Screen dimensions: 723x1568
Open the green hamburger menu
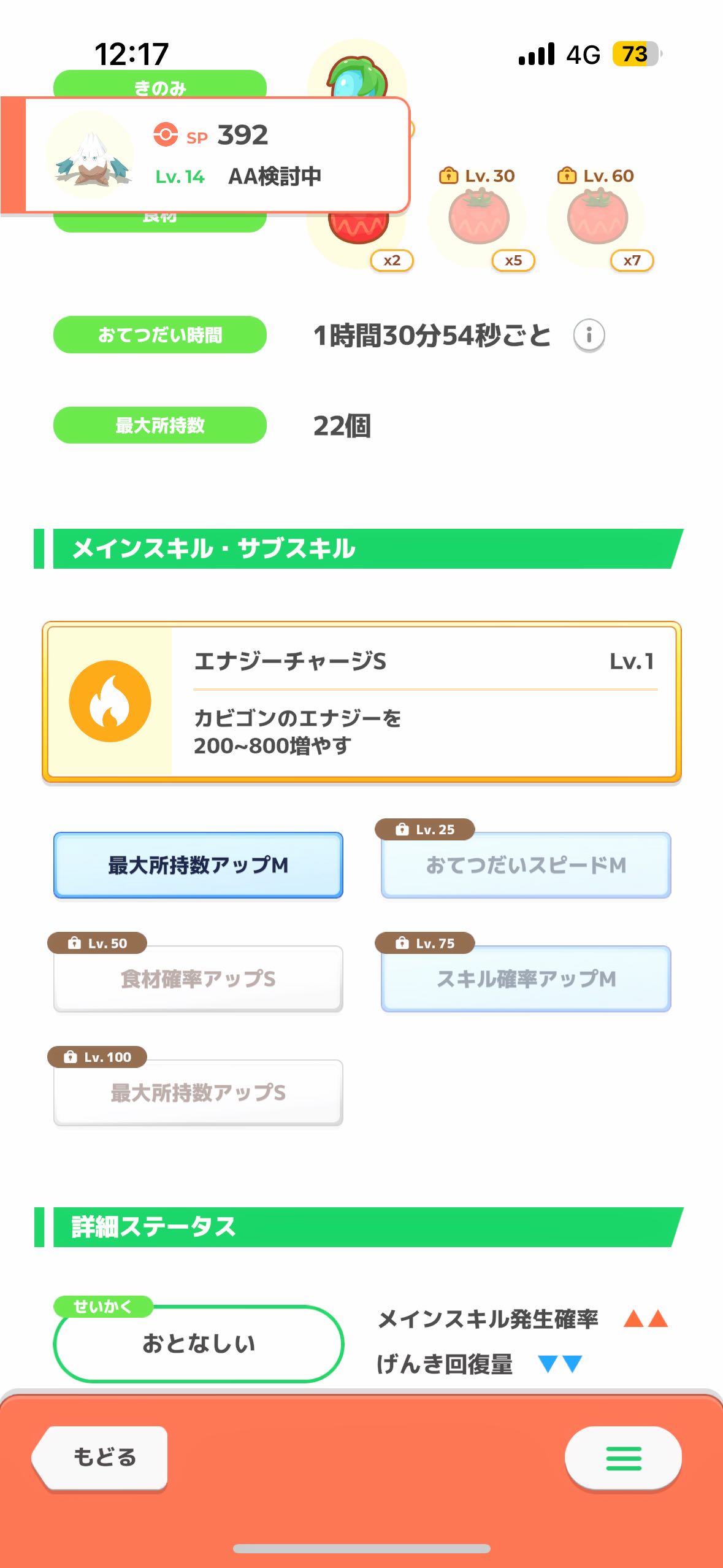(622, 1458)
